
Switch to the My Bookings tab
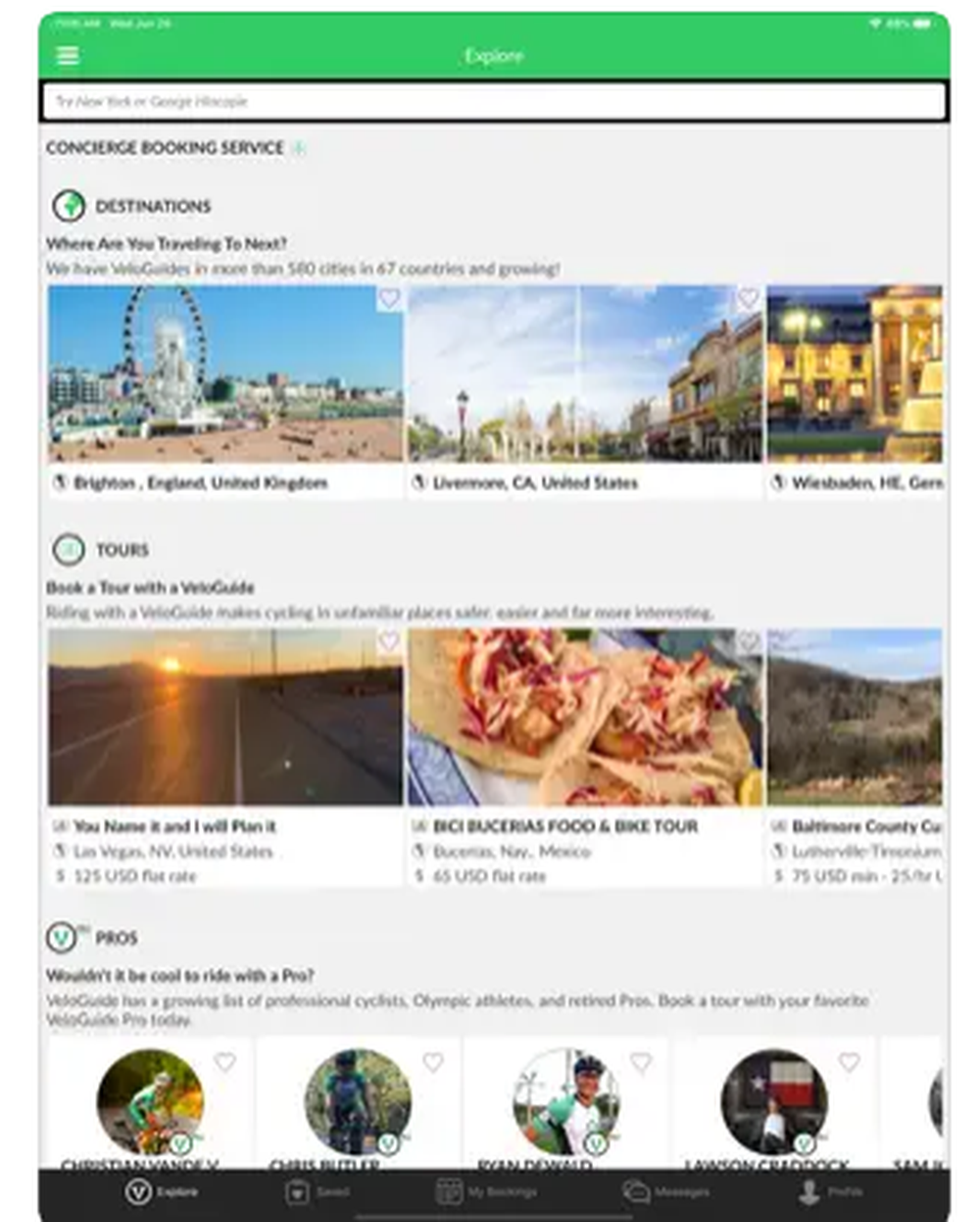pyautogui.click(x=486, y=1192)
